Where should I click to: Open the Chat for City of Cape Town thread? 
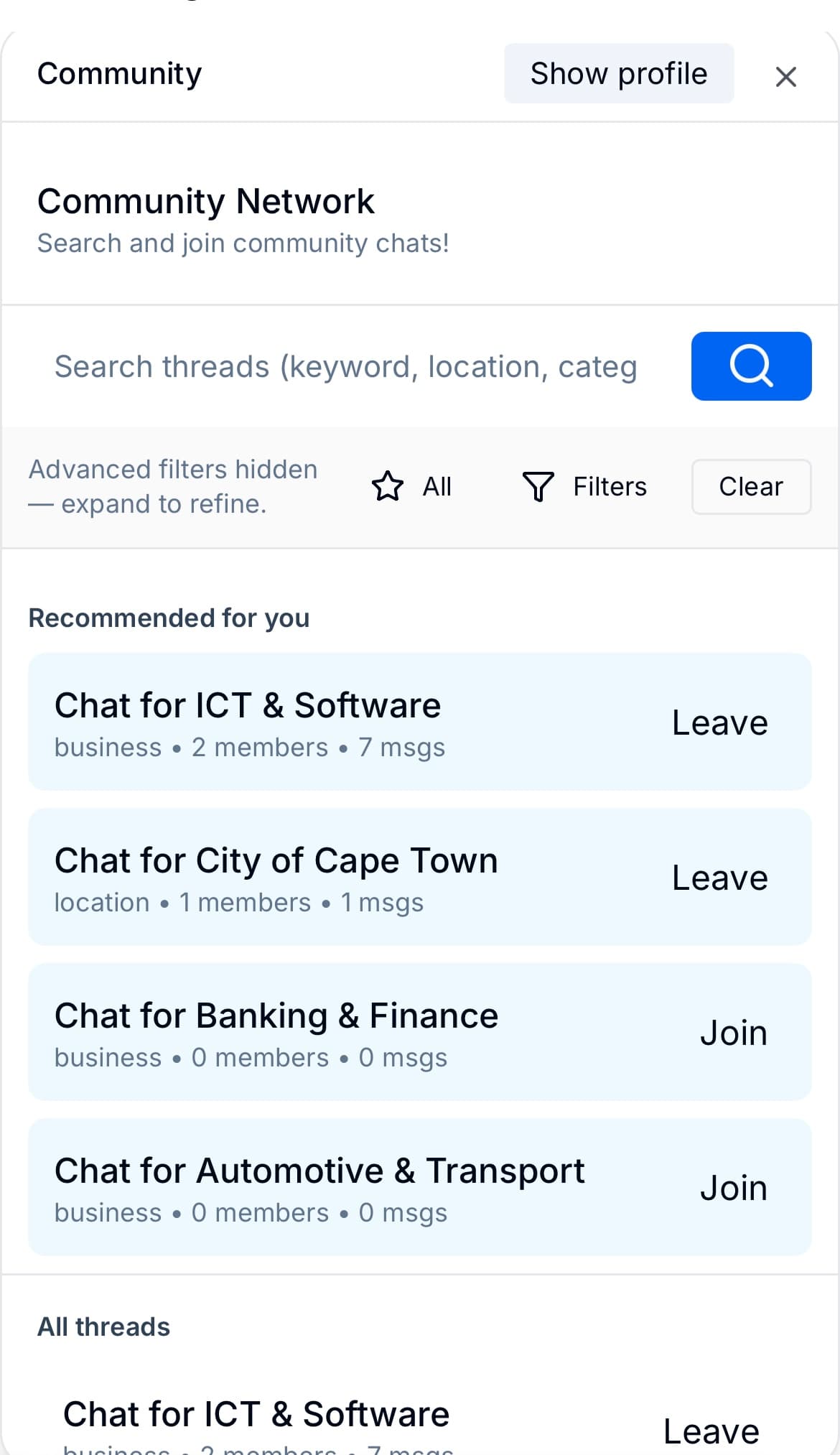tap(276, 860)
